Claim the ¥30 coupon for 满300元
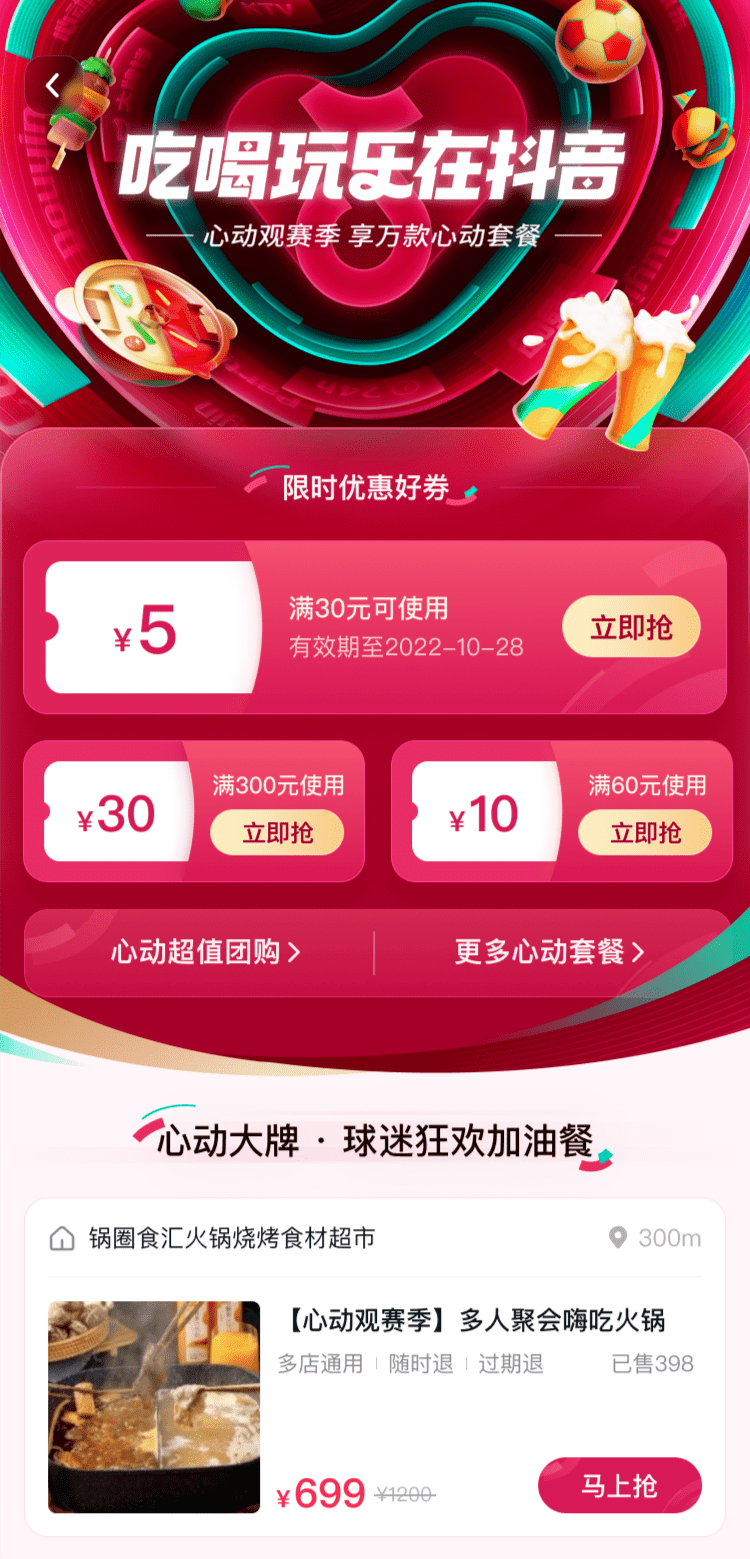The height and width of the screenshot is (1559, 750). 277,833
